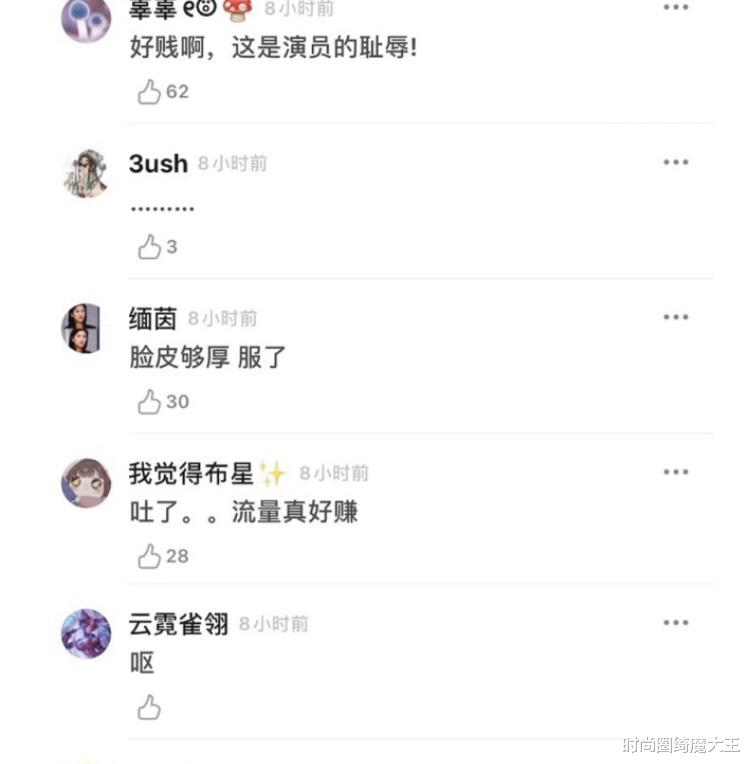Open more options for 缅茵's comment
Viewport: 749px width, 764px height.
coord(675,316)
